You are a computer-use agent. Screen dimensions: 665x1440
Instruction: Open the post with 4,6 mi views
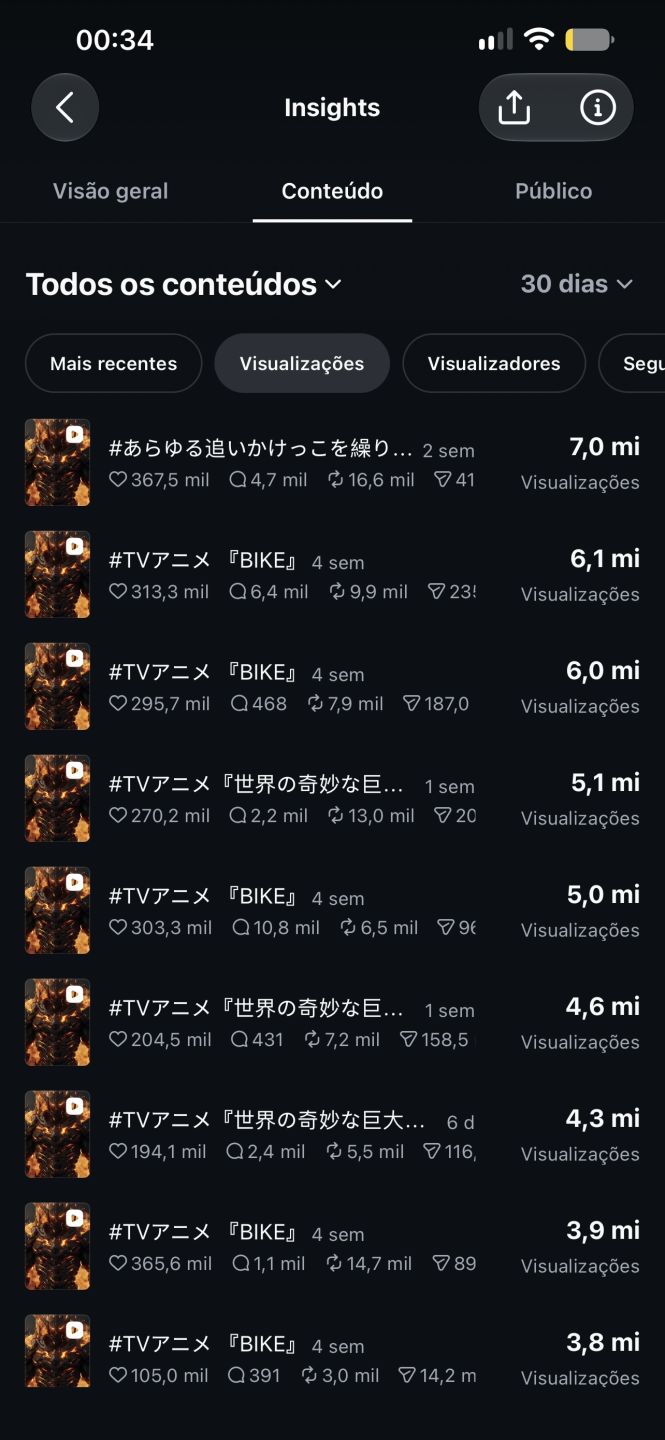point(332,1022)
